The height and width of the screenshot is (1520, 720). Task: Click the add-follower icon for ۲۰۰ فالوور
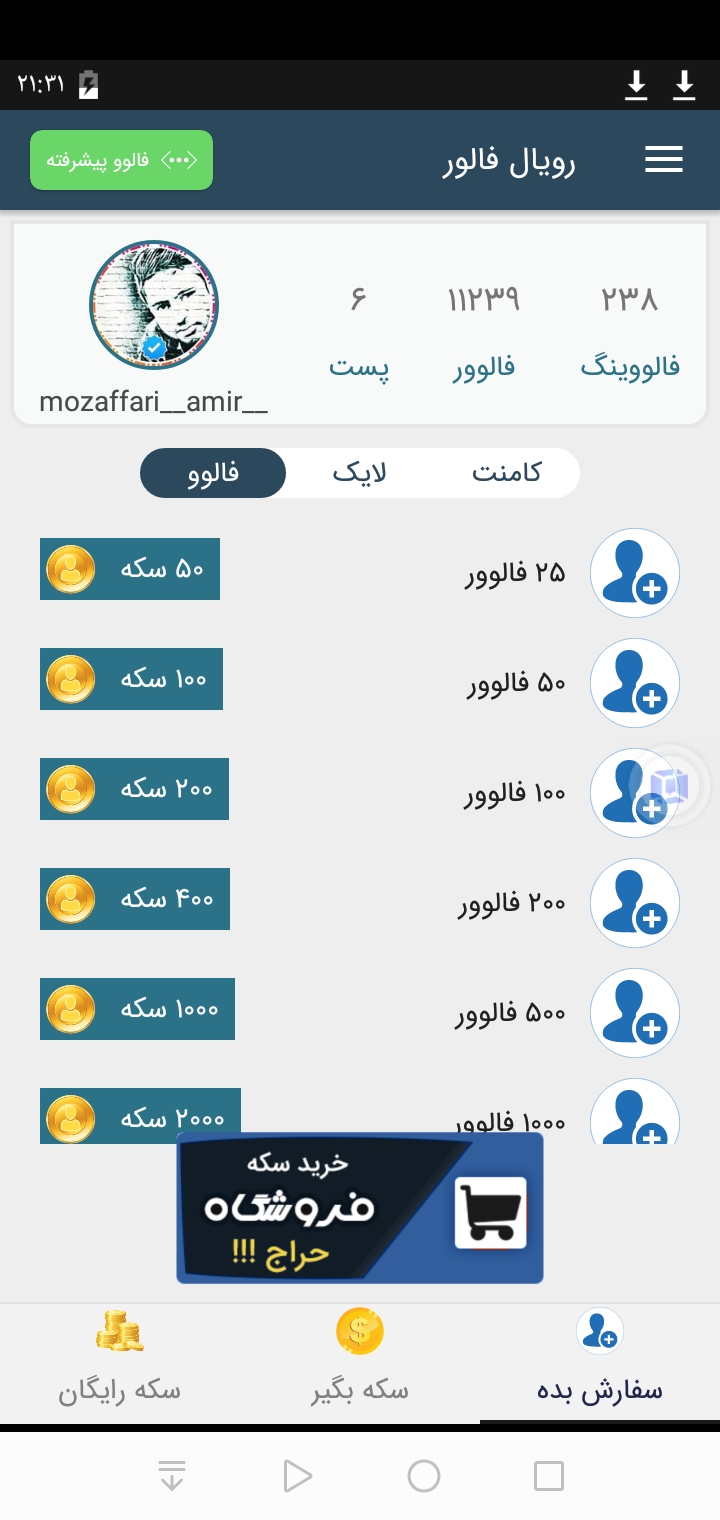(634, 902)
